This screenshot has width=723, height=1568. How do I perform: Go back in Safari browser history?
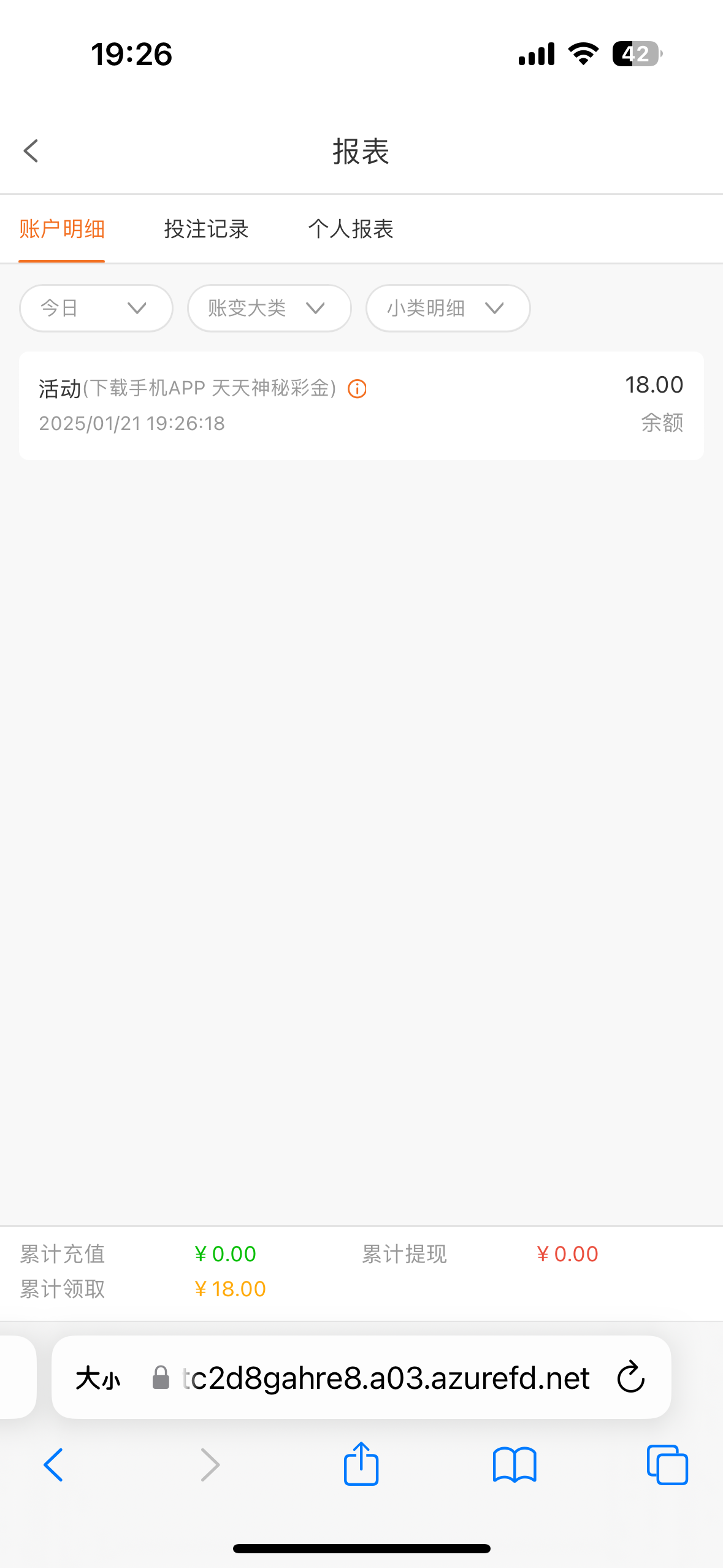coord(53,1465)
